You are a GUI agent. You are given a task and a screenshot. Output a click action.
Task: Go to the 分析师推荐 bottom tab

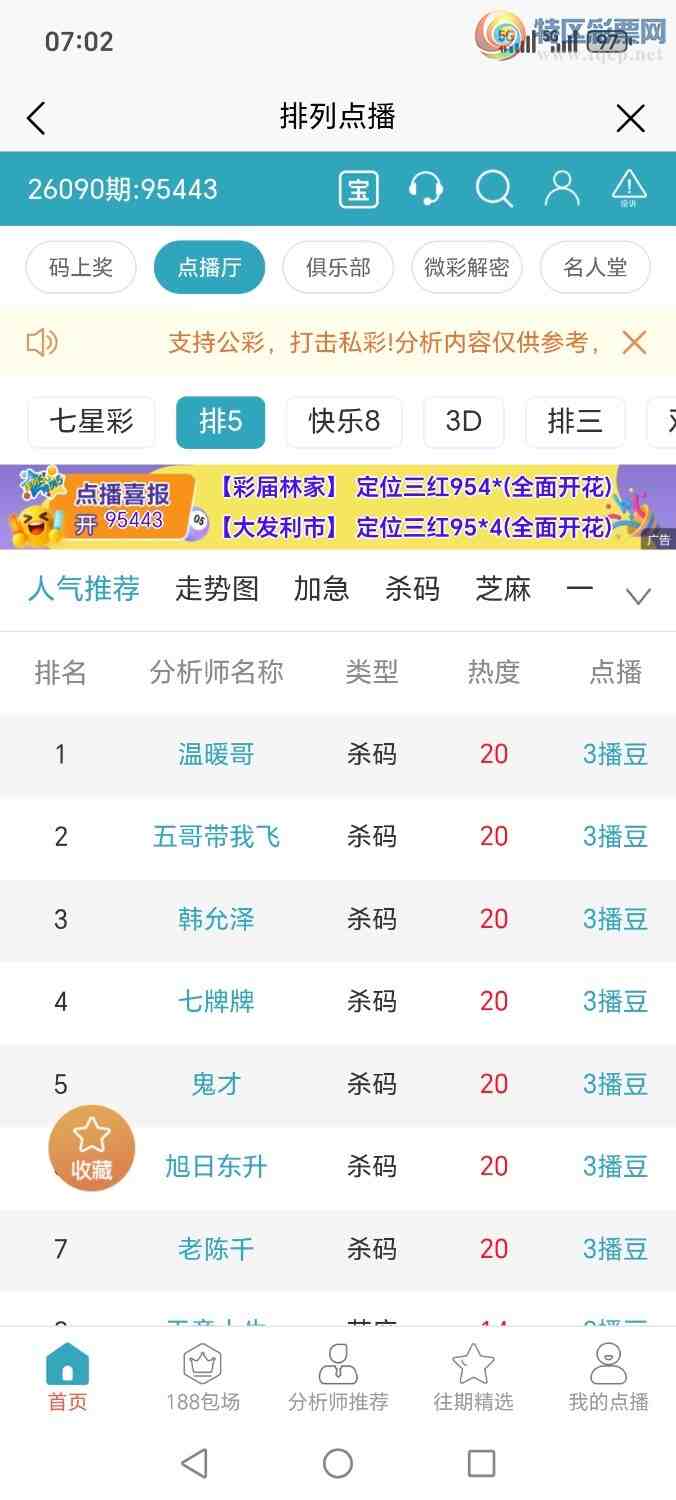(x=338, y=1378)
